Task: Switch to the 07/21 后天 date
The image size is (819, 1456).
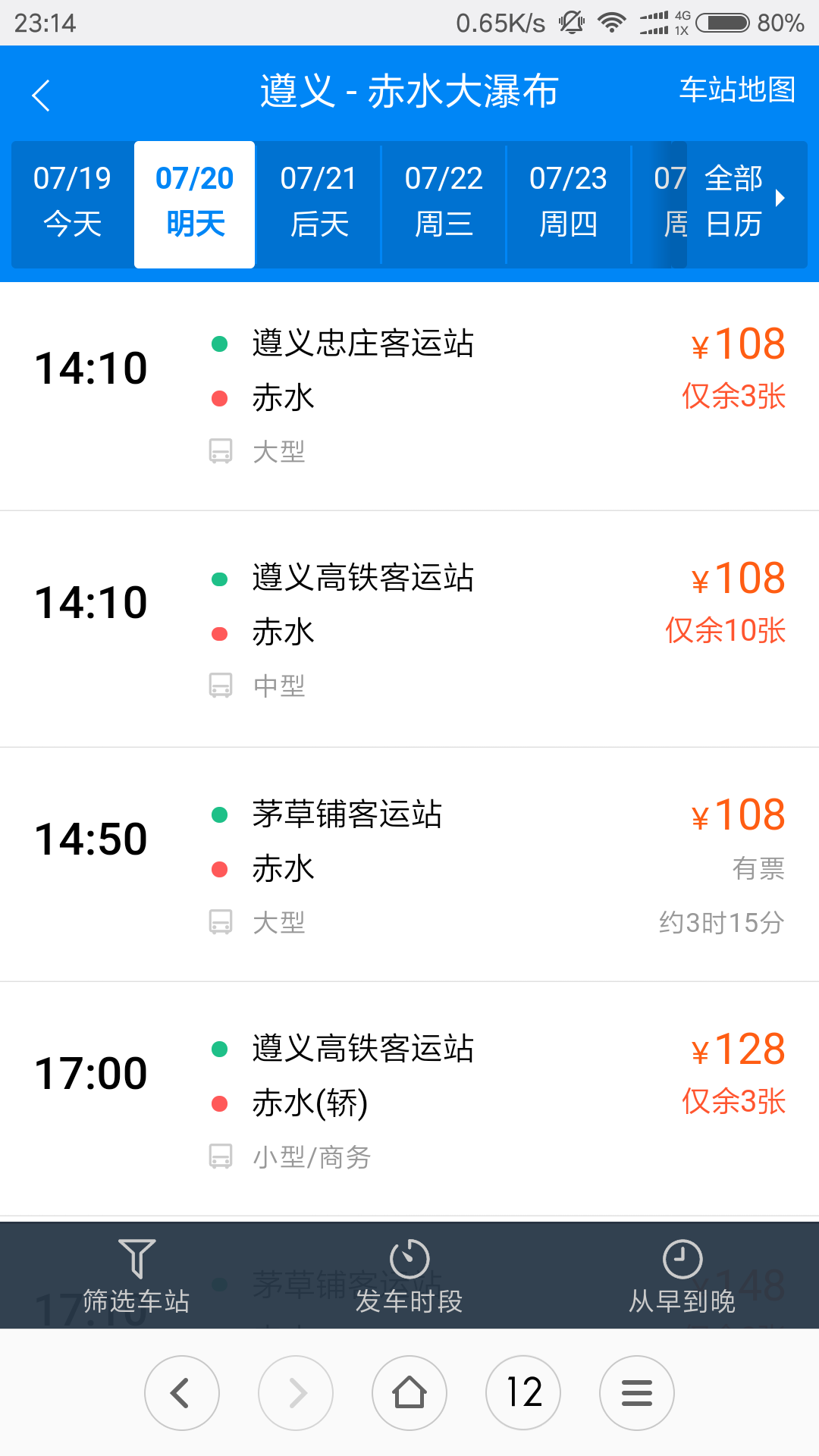Action: pyautogui.click(x=318, y=202)
